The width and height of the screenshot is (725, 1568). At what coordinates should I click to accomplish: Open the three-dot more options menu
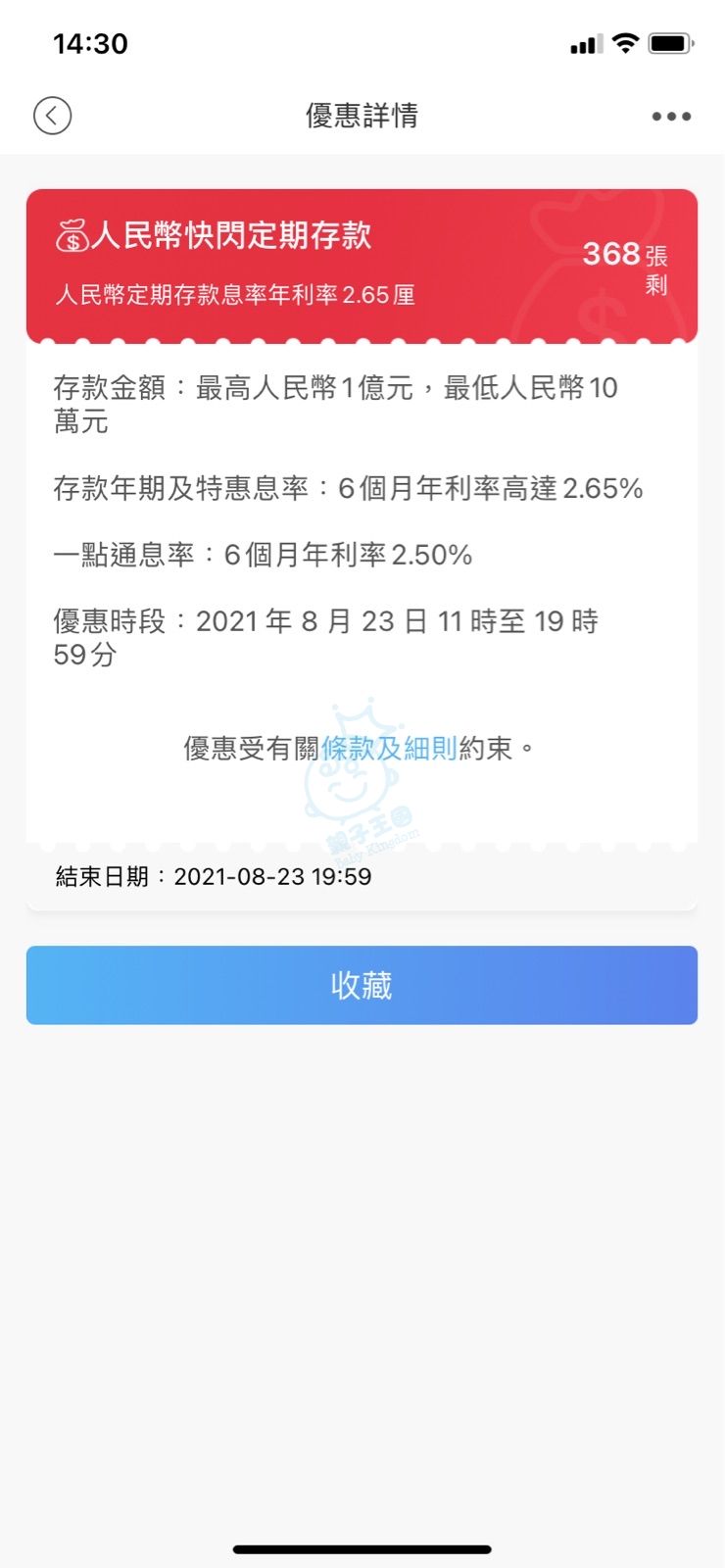[x=671, y=117]
